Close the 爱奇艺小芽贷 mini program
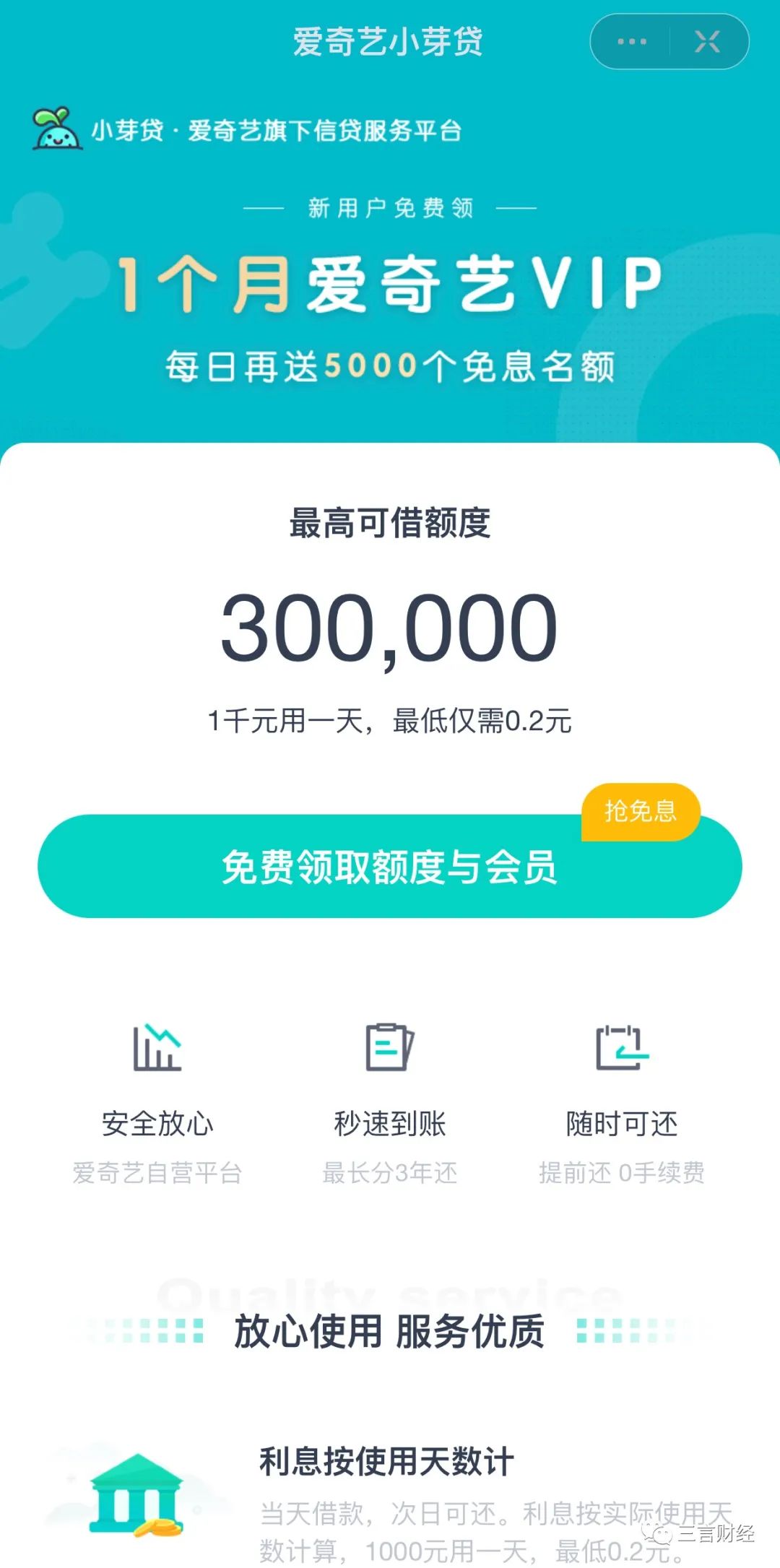Screen dimensions: 780x1568 click(x=707, y=42)
